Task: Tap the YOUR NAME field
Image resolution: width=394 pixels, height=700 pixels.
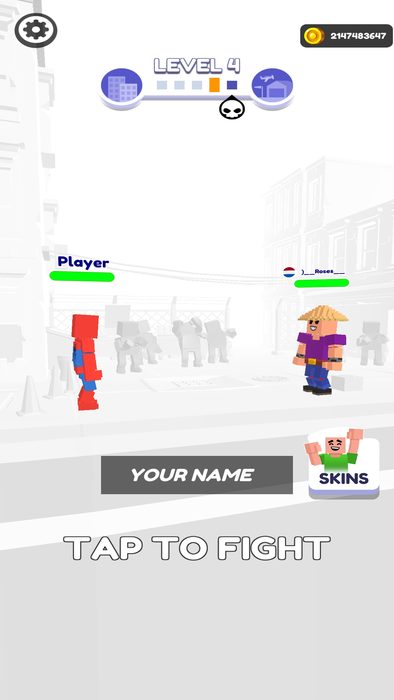Action: [x=197, y=475]
